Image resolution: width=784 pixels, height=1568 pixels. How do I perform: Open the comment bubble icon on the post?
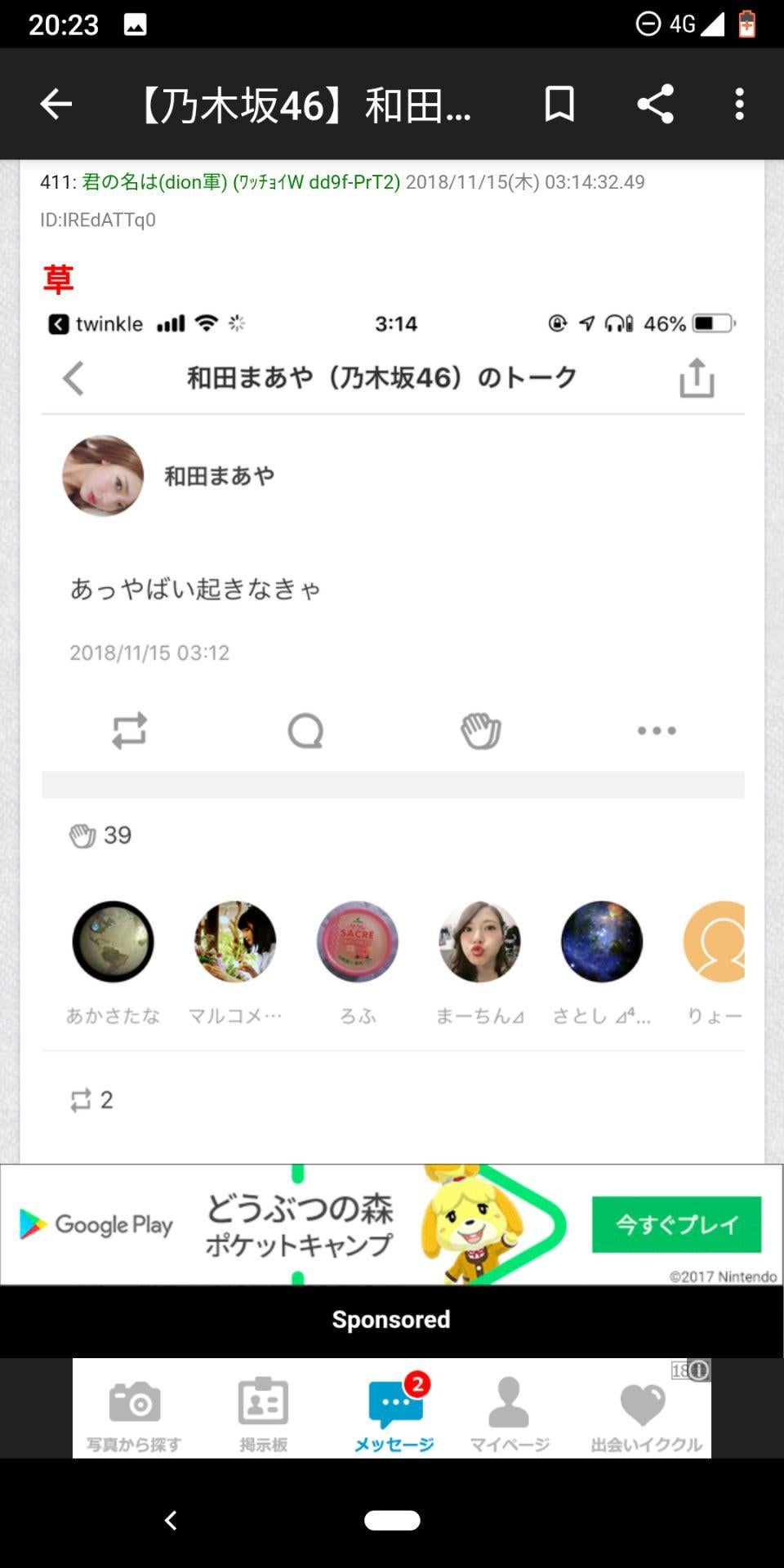[x=306, y=731]
